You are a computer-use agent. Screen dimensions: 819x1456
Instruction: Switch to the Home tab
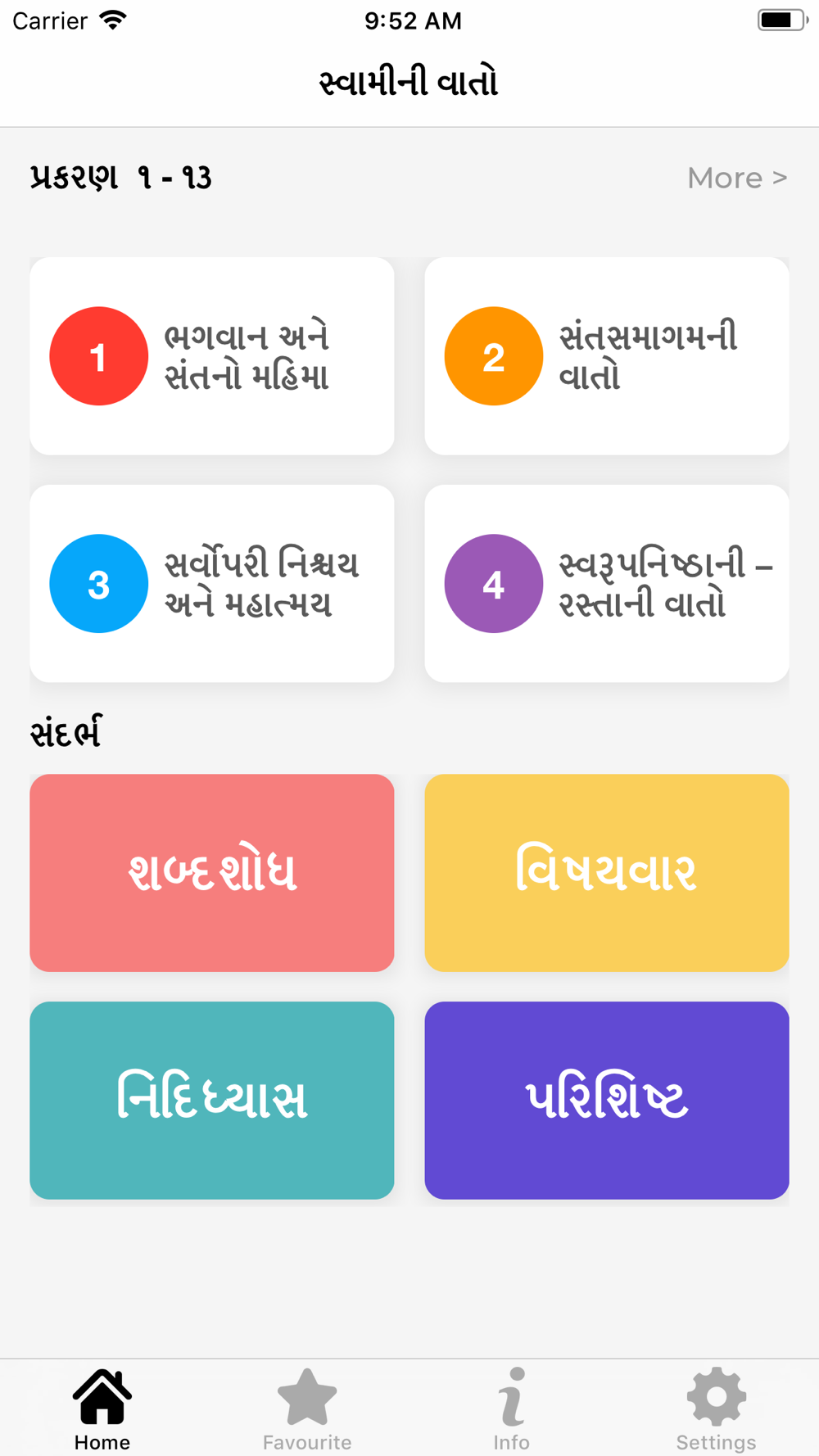coord(102,1409)
